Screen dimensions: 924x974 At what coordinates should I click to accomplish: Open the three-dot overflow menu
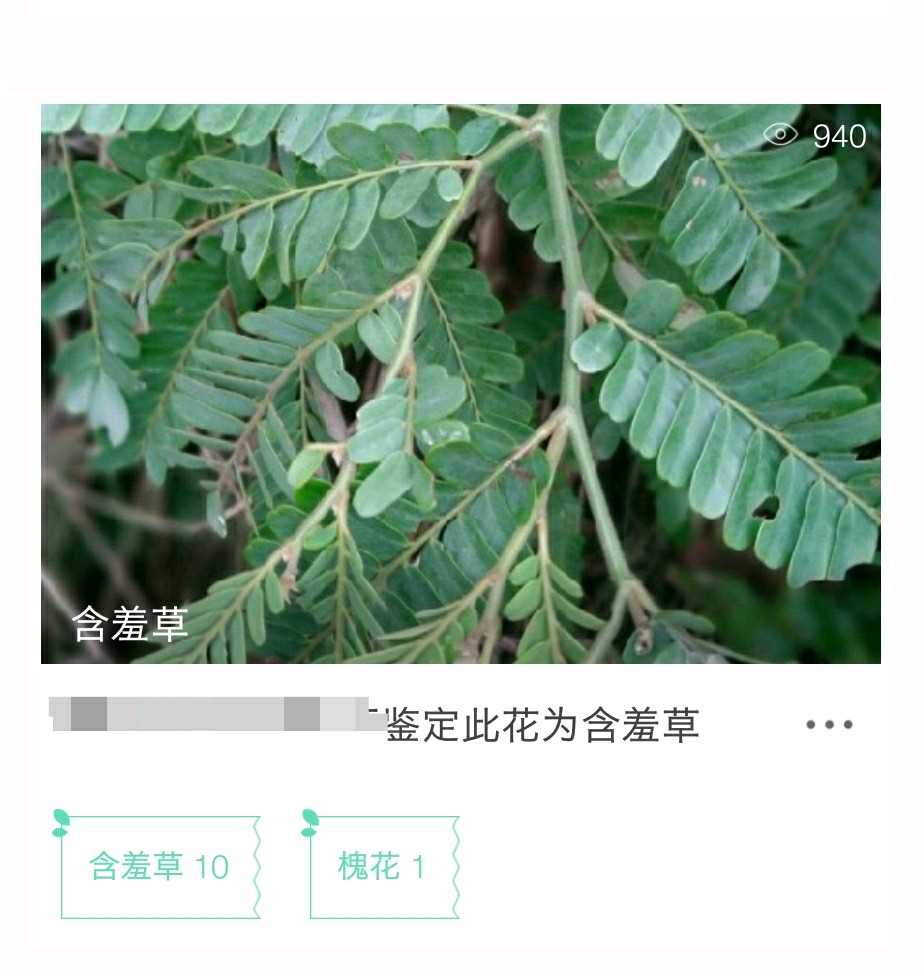pyautogui.click(x=829, y=725)
